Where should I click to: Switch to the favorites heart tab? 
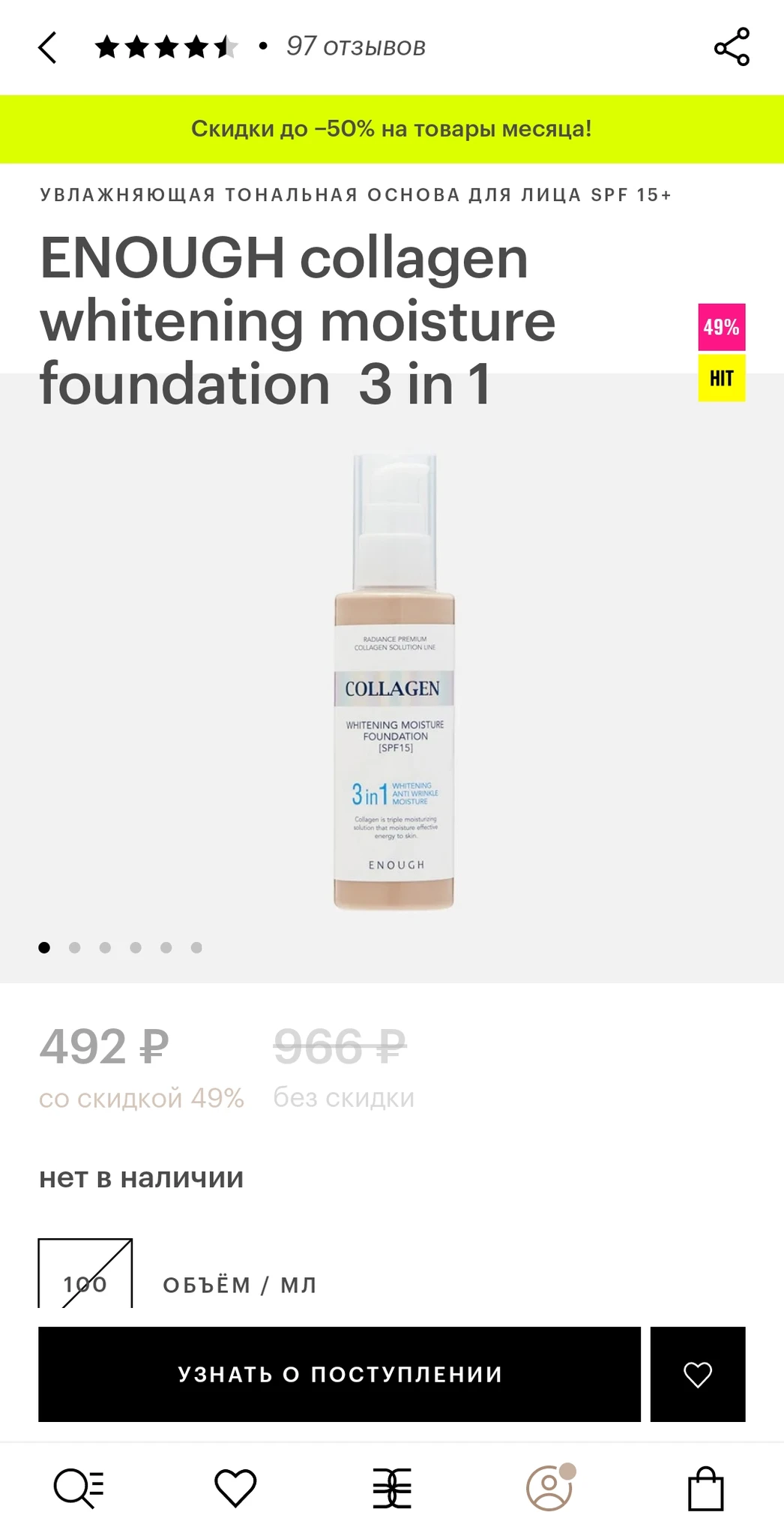235,1488
